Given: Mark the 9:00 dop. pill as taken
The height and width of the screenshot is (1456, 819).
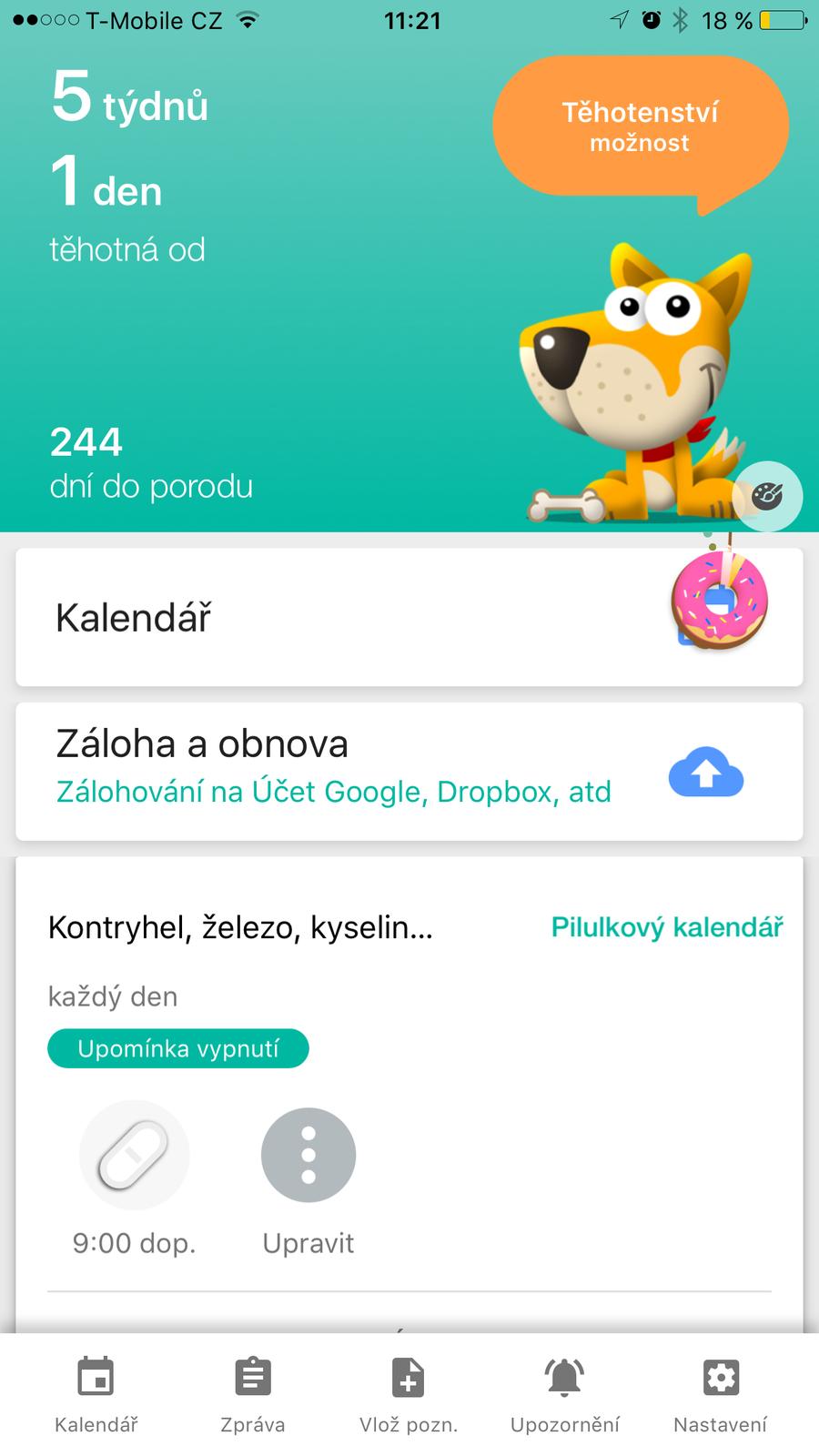Looking at the screenshot, I should point(135,1155).
